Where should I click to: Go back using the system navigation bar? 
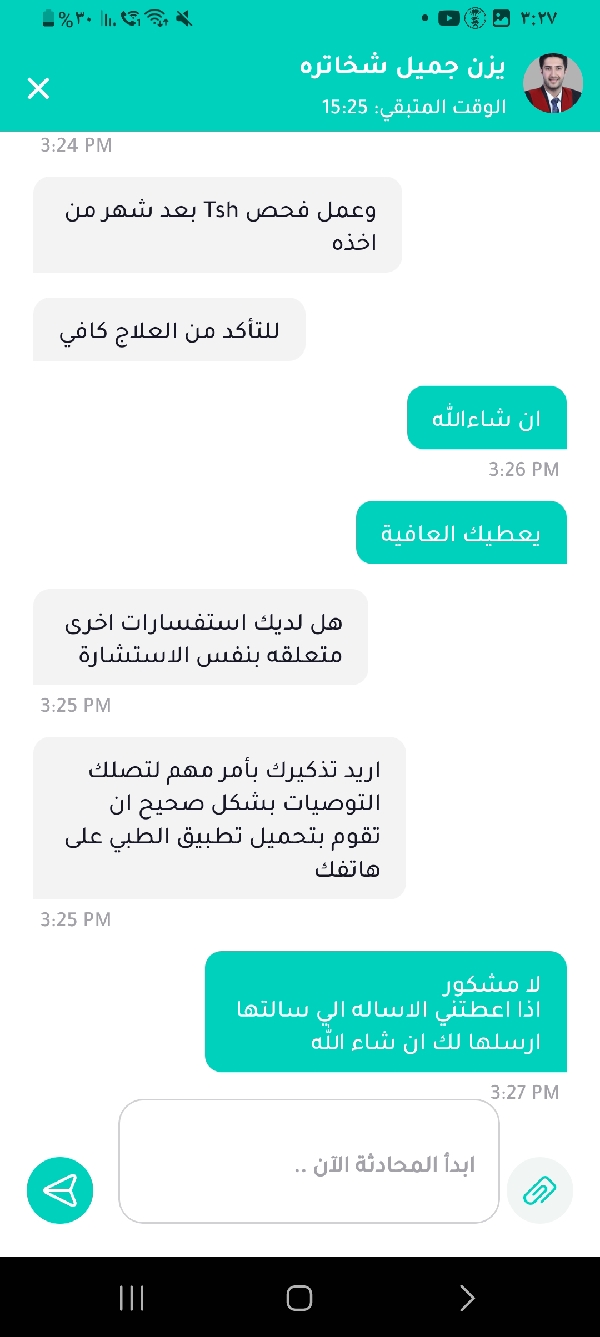click(466, 1297)
